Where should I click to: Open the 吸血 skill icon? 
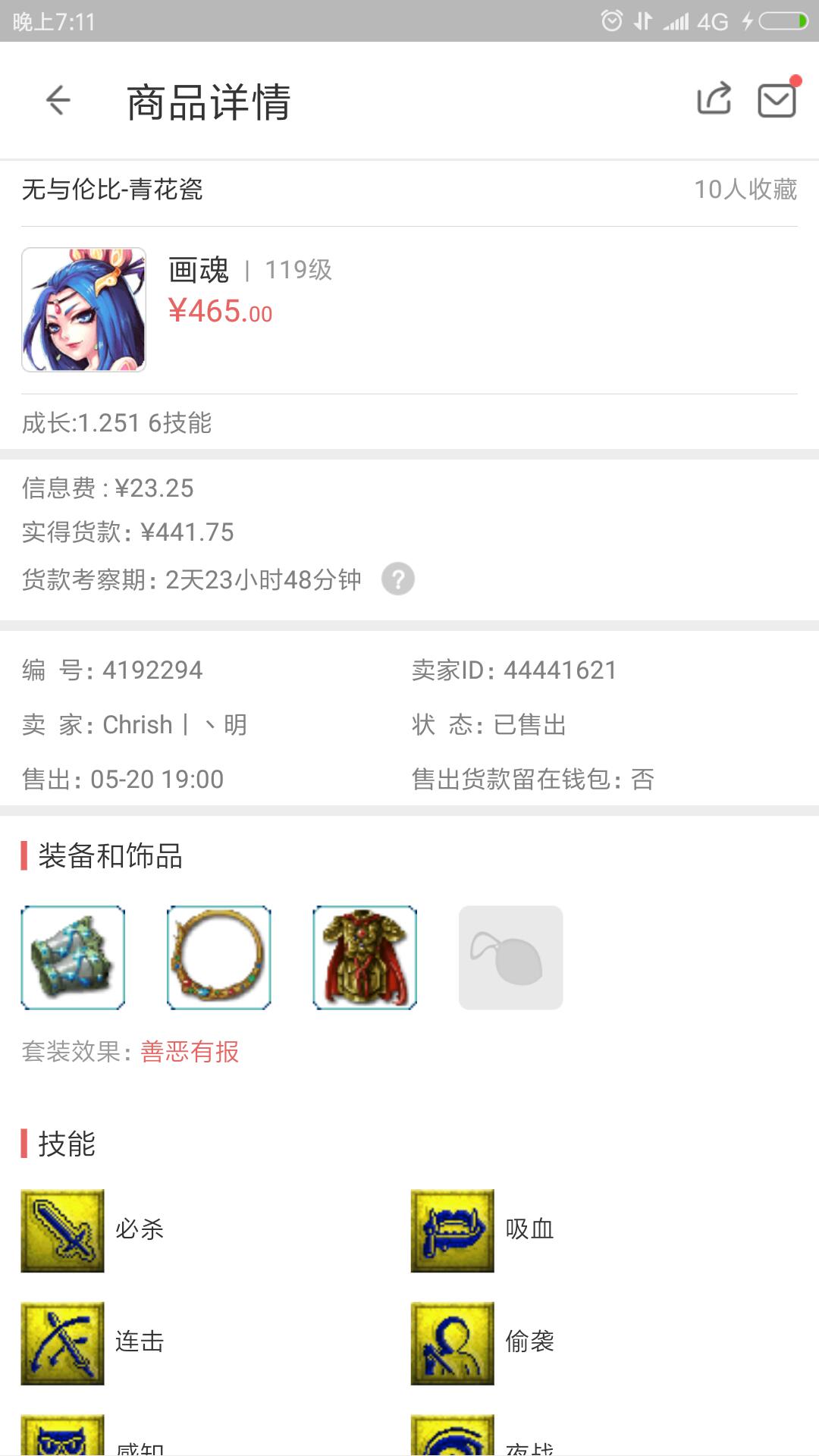pyautogui.click(x=452, y=1230)
